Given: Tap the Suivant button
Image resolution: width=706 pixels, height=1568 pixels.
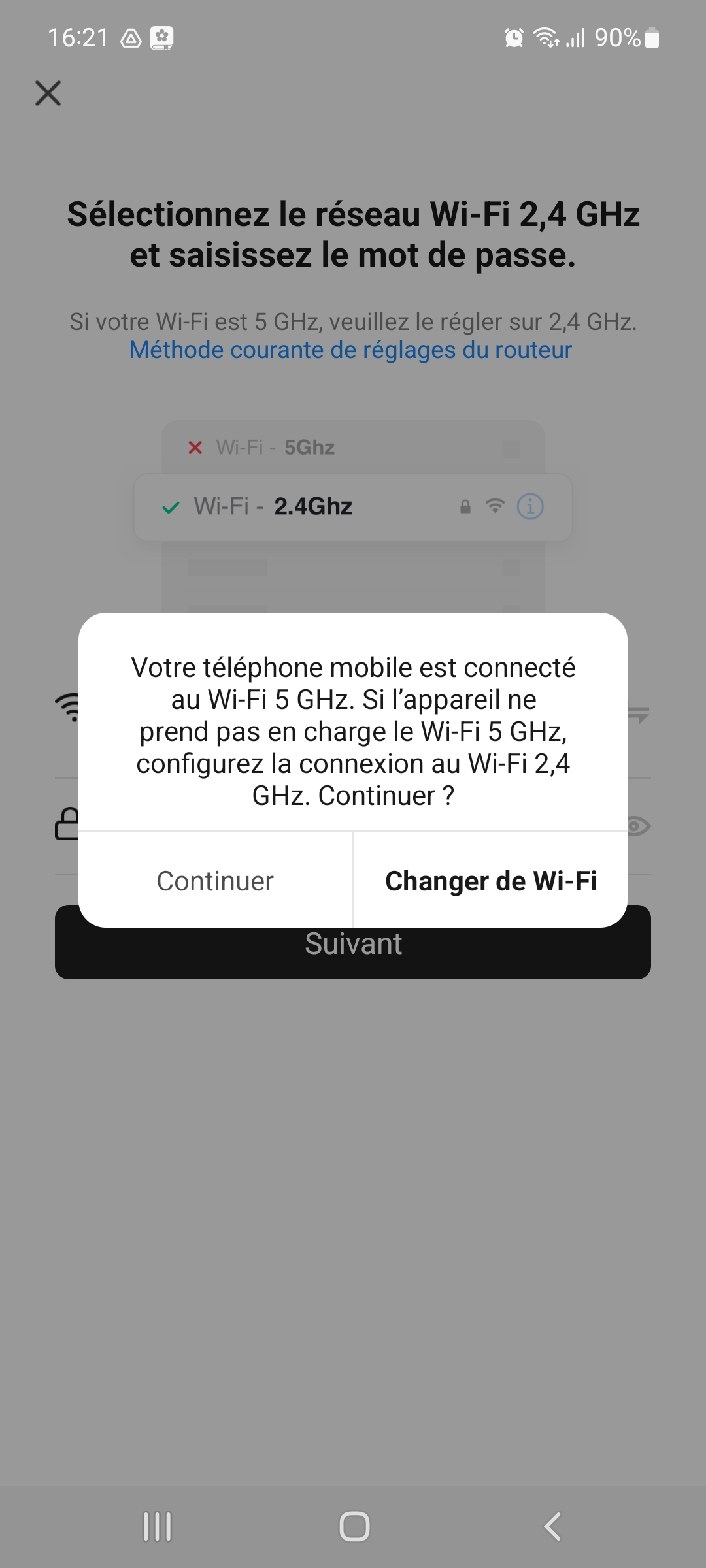Looking at the screenshot, I should pos(353,954).
